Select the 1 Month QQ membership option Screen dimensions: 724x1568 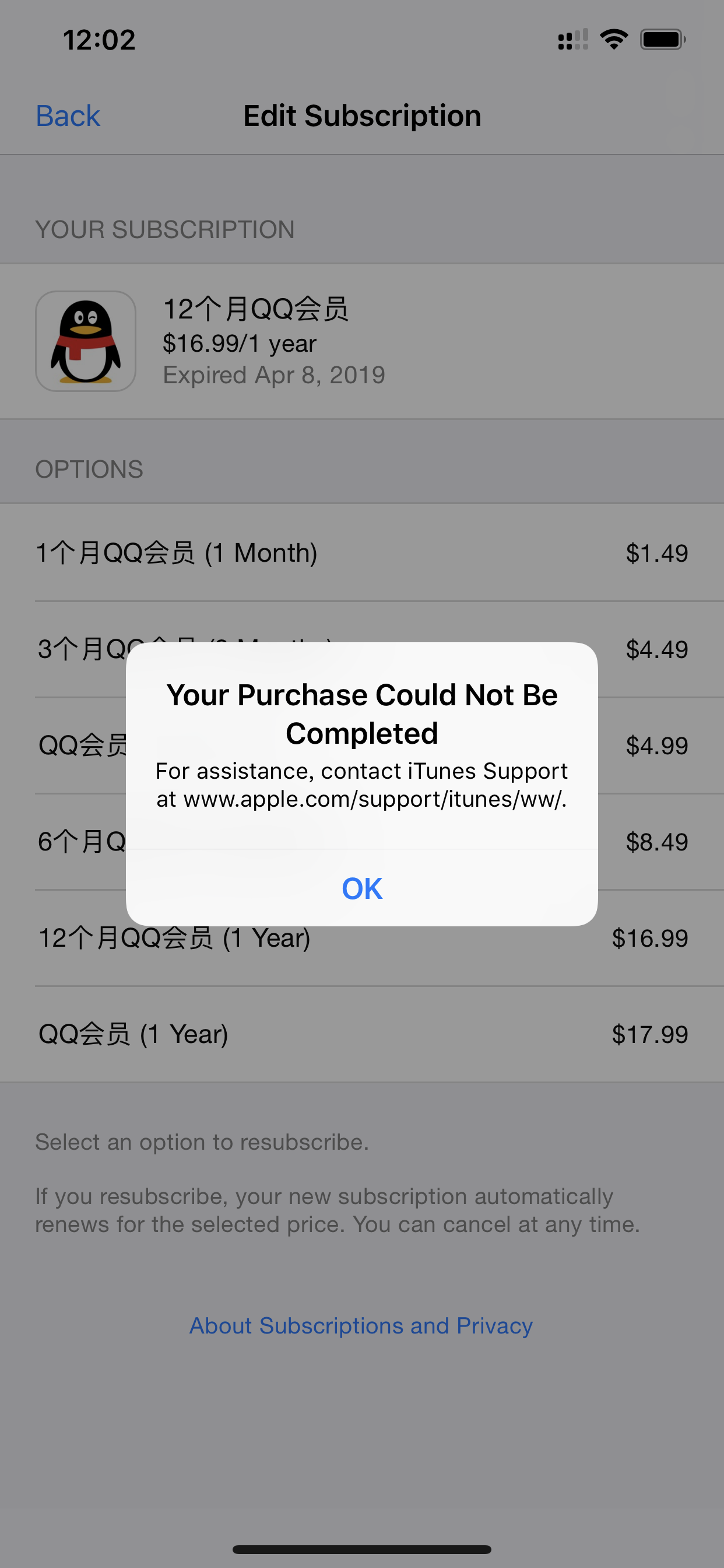[x=361, y=552]
